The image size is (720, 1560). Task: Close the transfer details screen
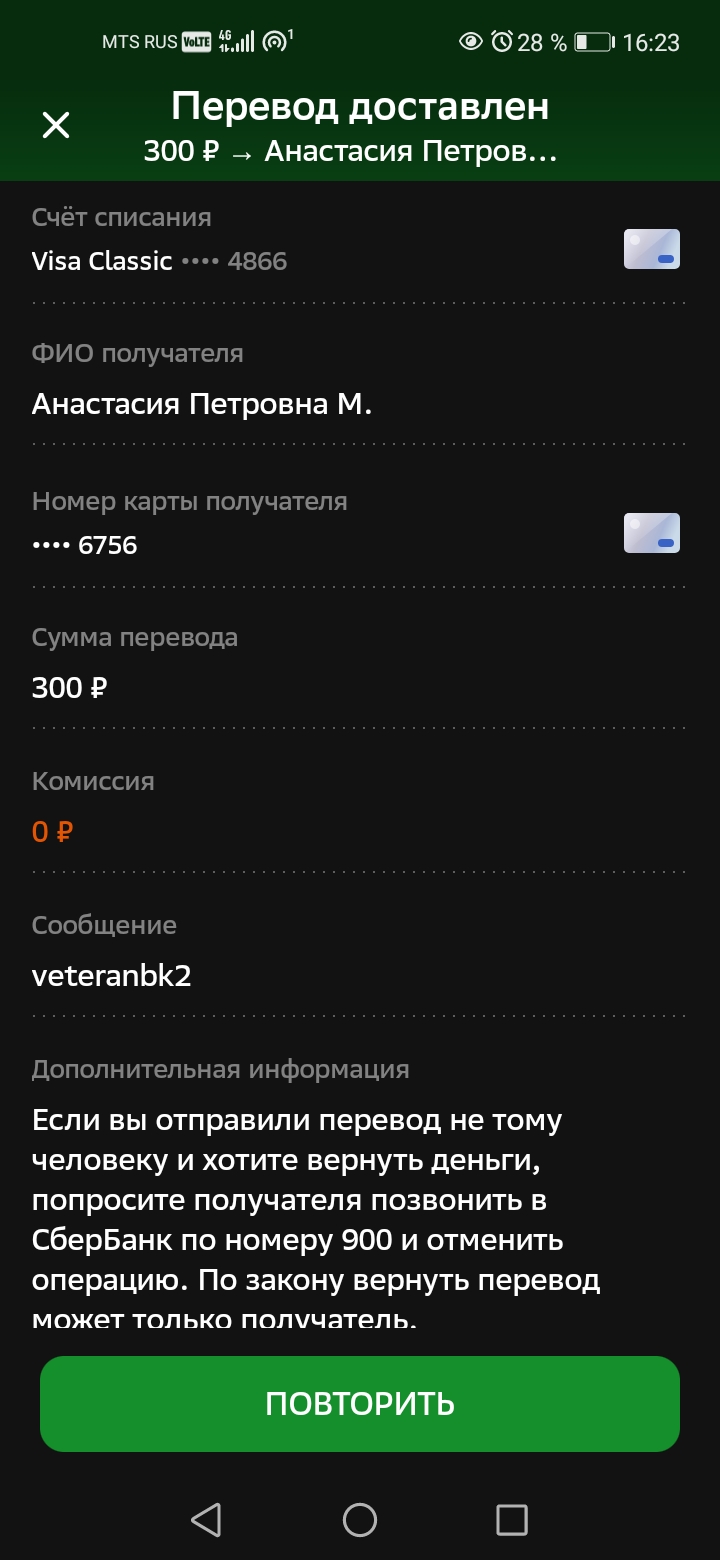pyautogui.click(x=55, y=125)
